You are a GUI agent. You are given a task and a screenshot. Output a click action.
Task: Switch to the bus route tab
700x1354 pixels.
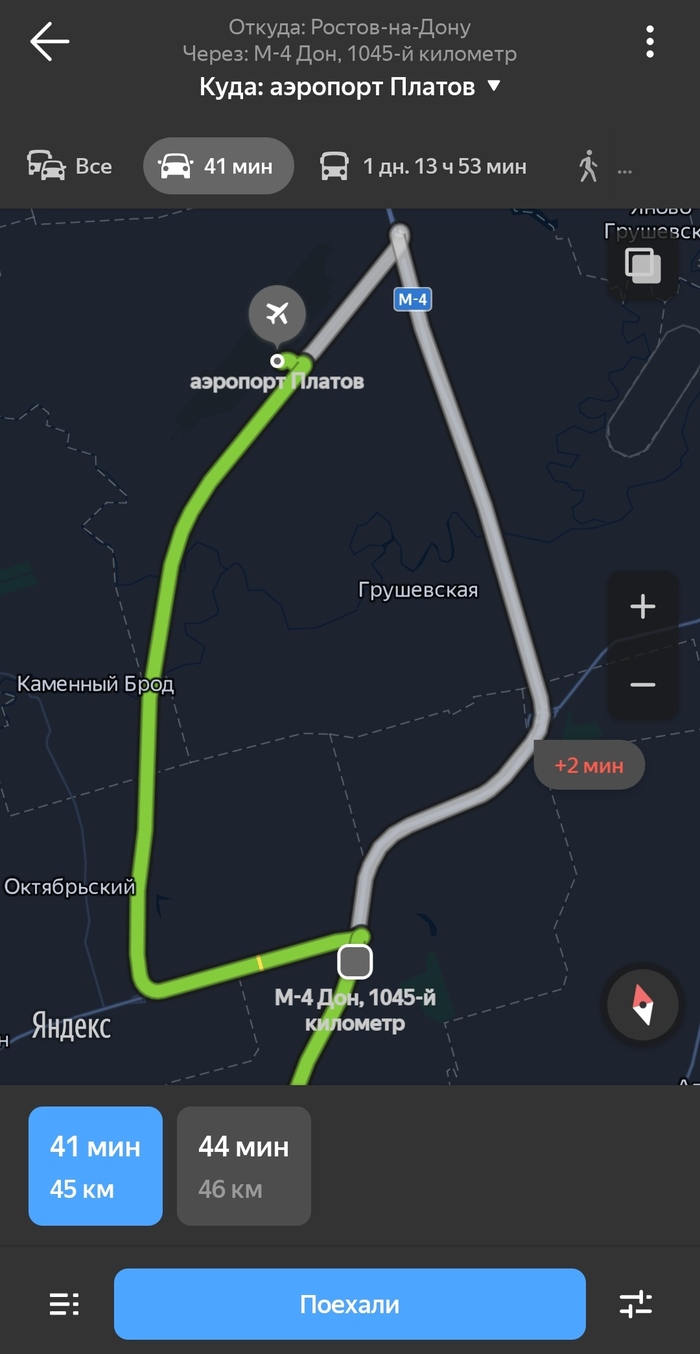click(x=423, y=166)
